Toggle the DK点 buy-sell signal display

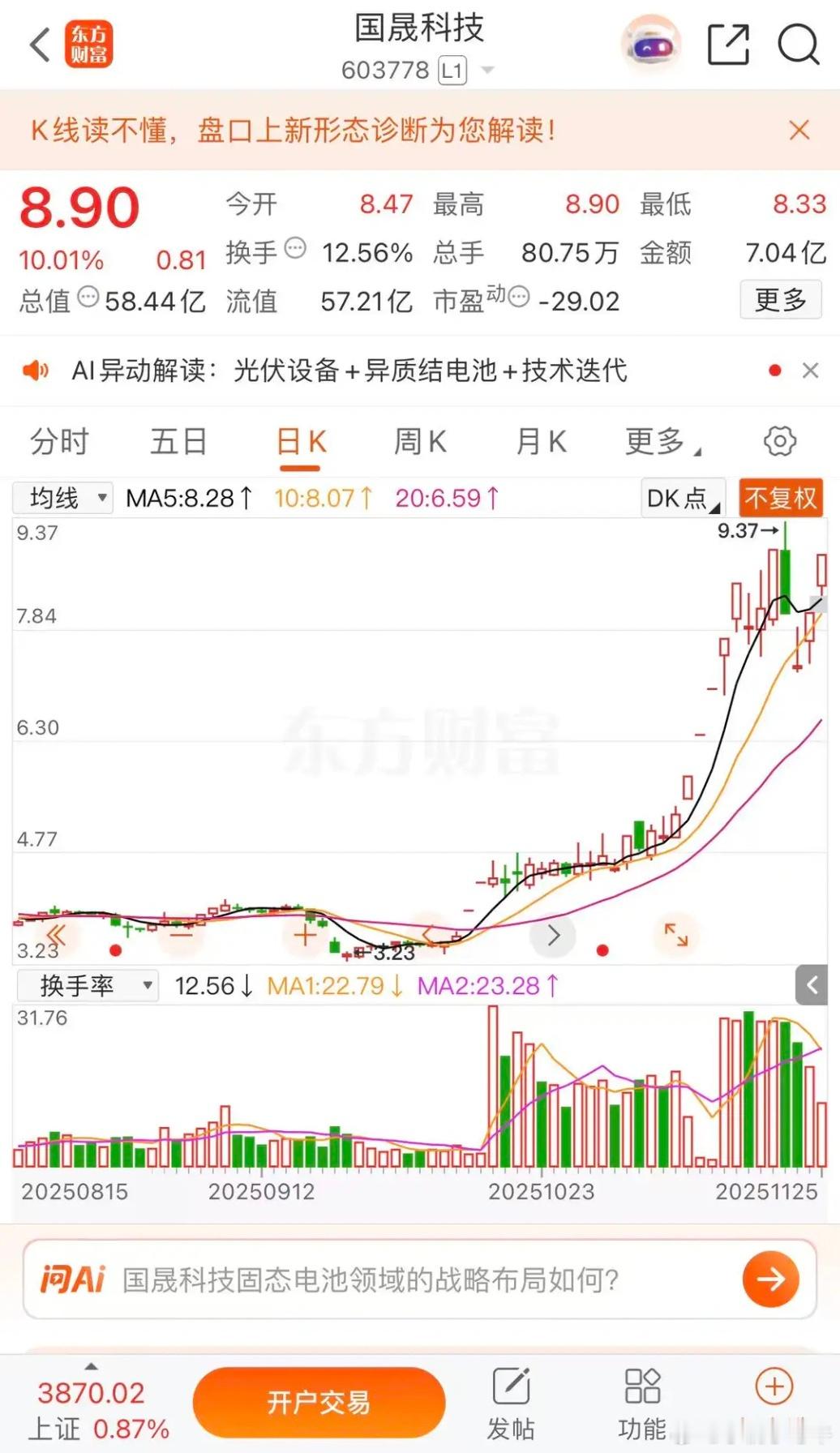tap(681, 499)
